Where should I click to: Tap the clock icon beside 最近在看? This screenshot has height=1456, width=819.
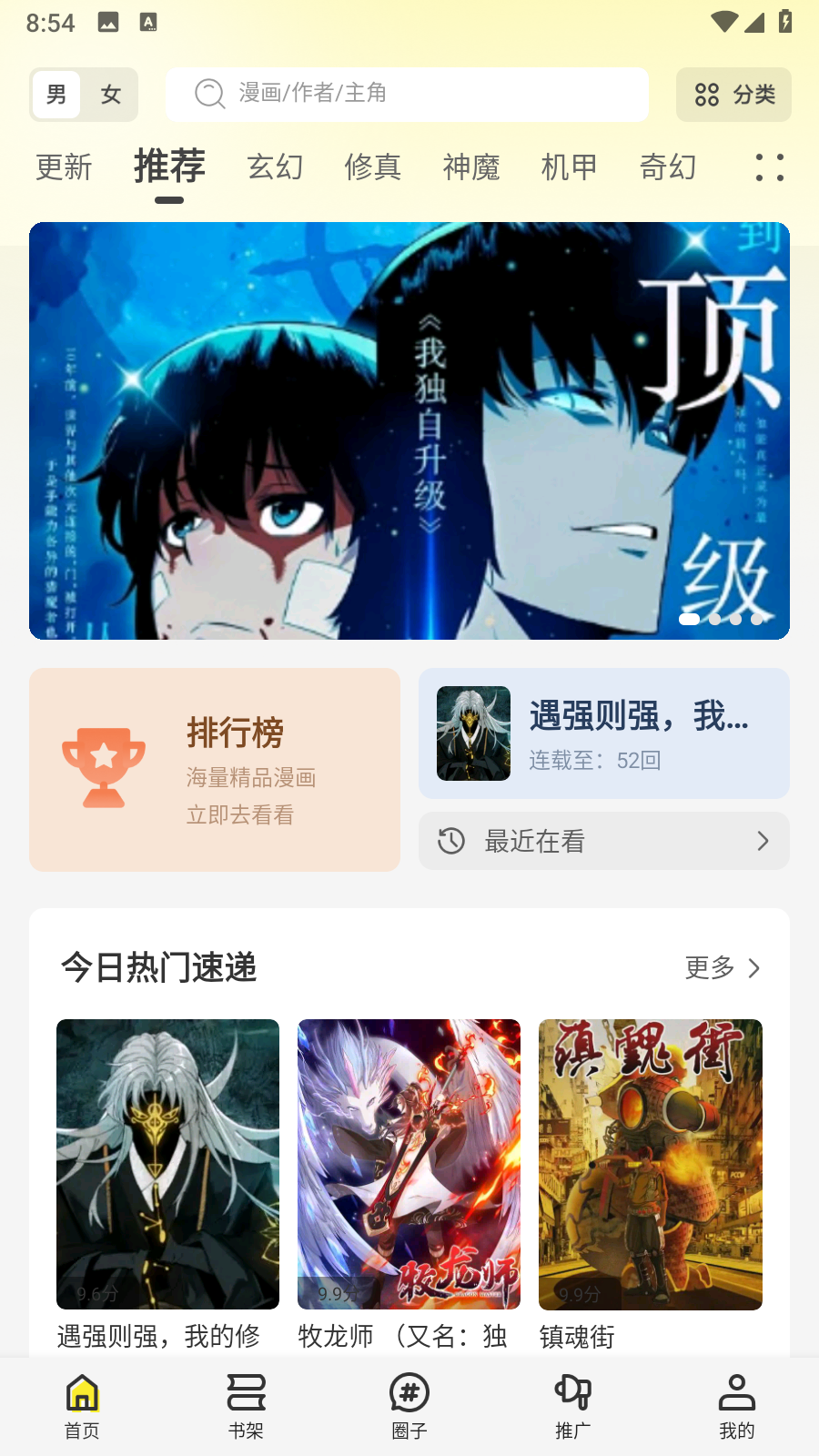pyautogui.click(x=450, y=842)
